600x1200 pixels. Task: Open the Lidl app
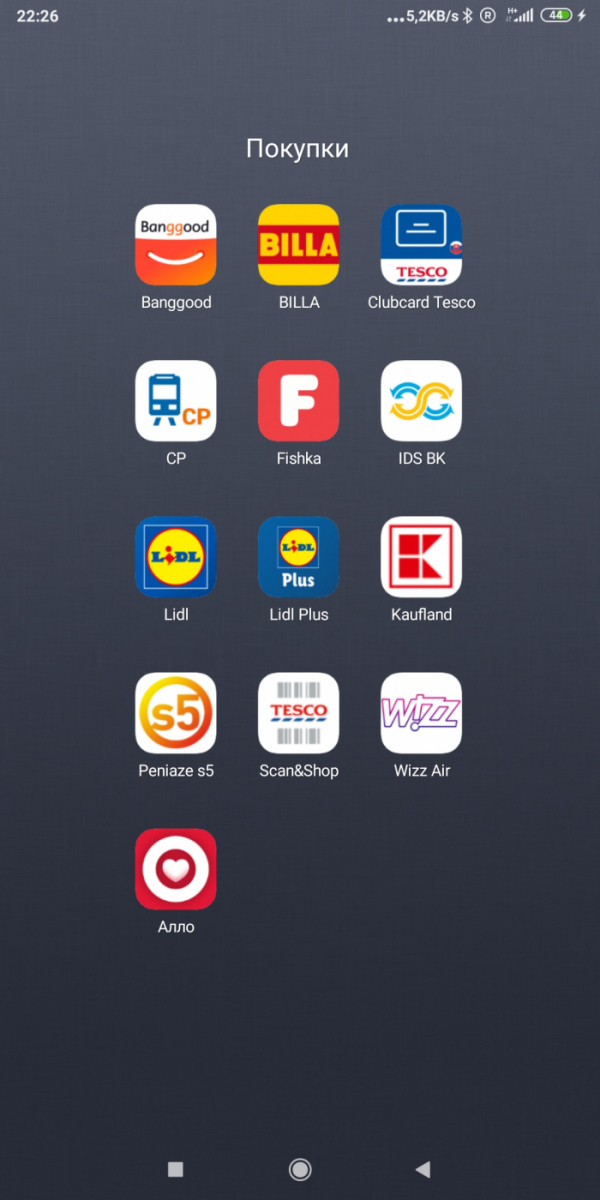[176, 557]
